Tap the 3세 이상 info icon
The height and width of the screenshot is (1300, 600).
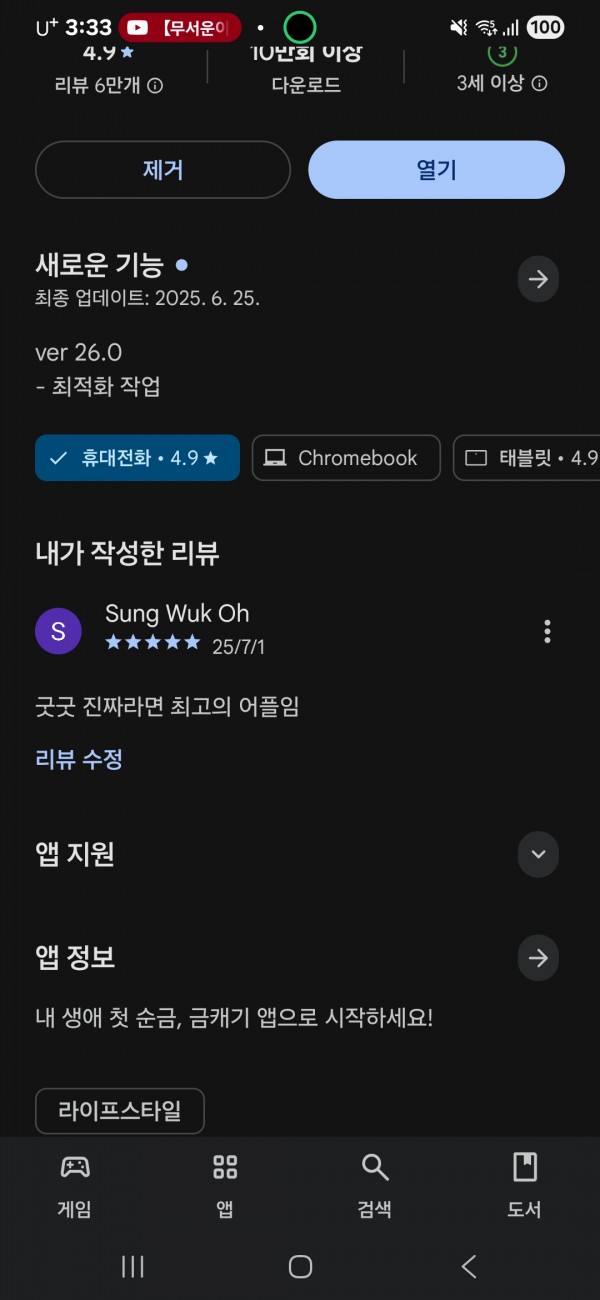539,84
